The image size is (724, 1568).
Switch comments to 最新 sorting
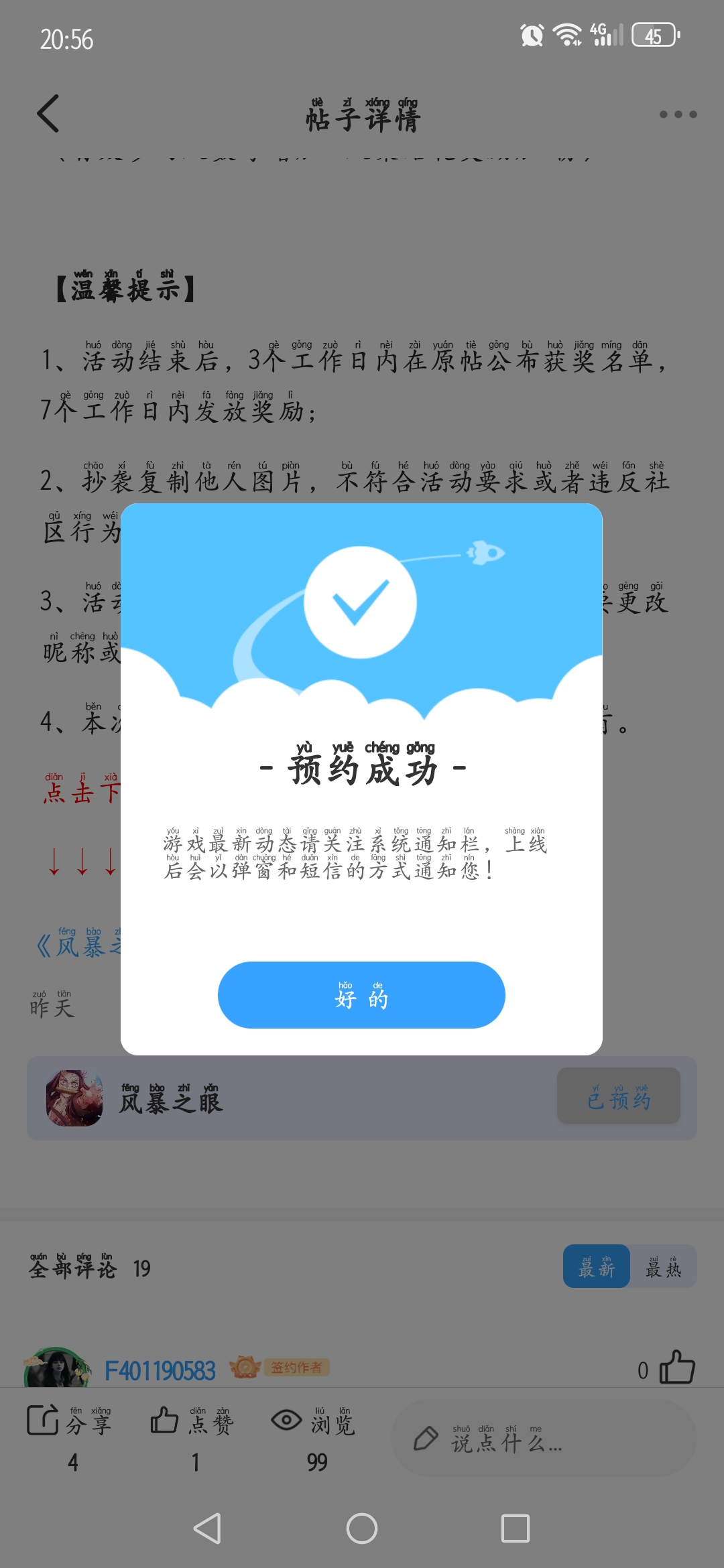click(596, 1266)
